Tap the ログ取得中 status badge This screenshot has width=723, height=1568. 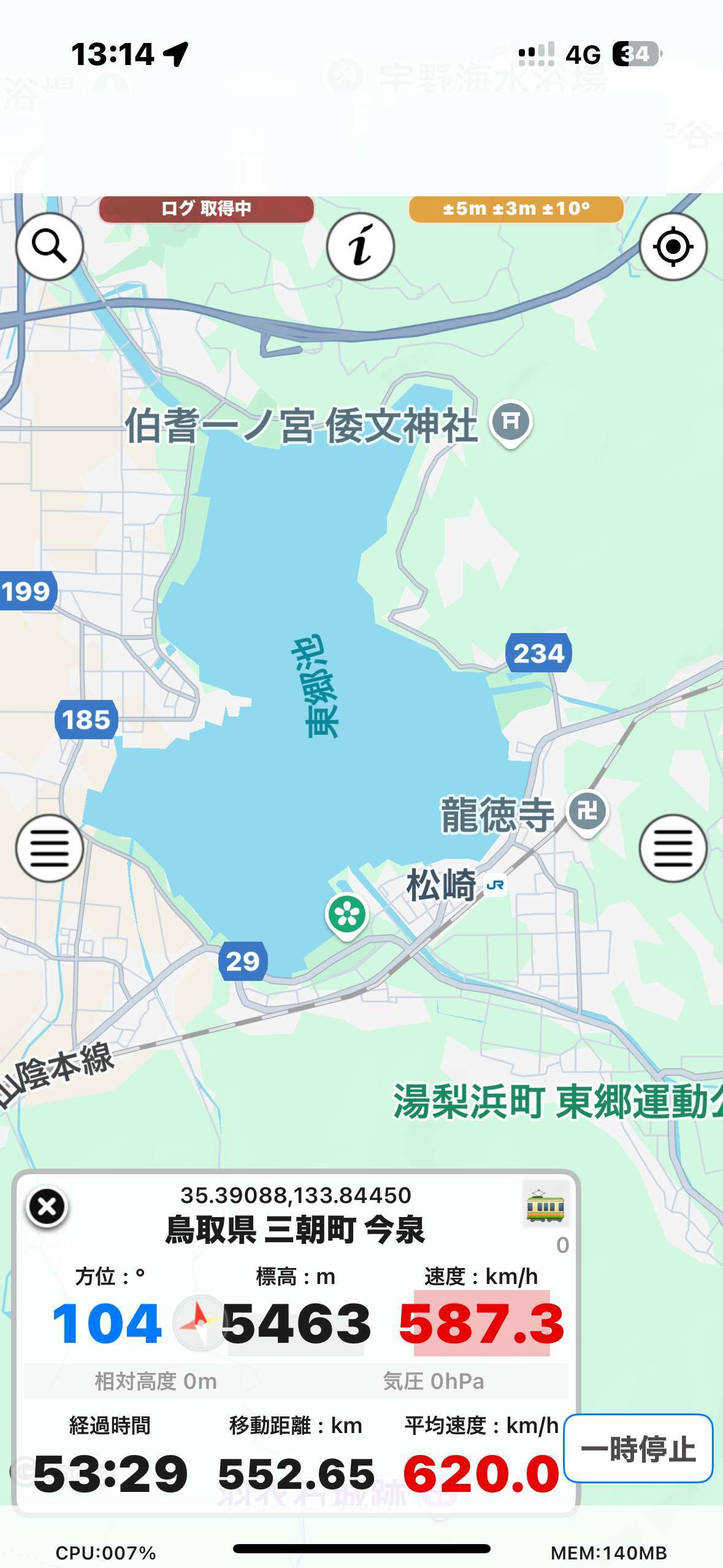click(206, 209)
